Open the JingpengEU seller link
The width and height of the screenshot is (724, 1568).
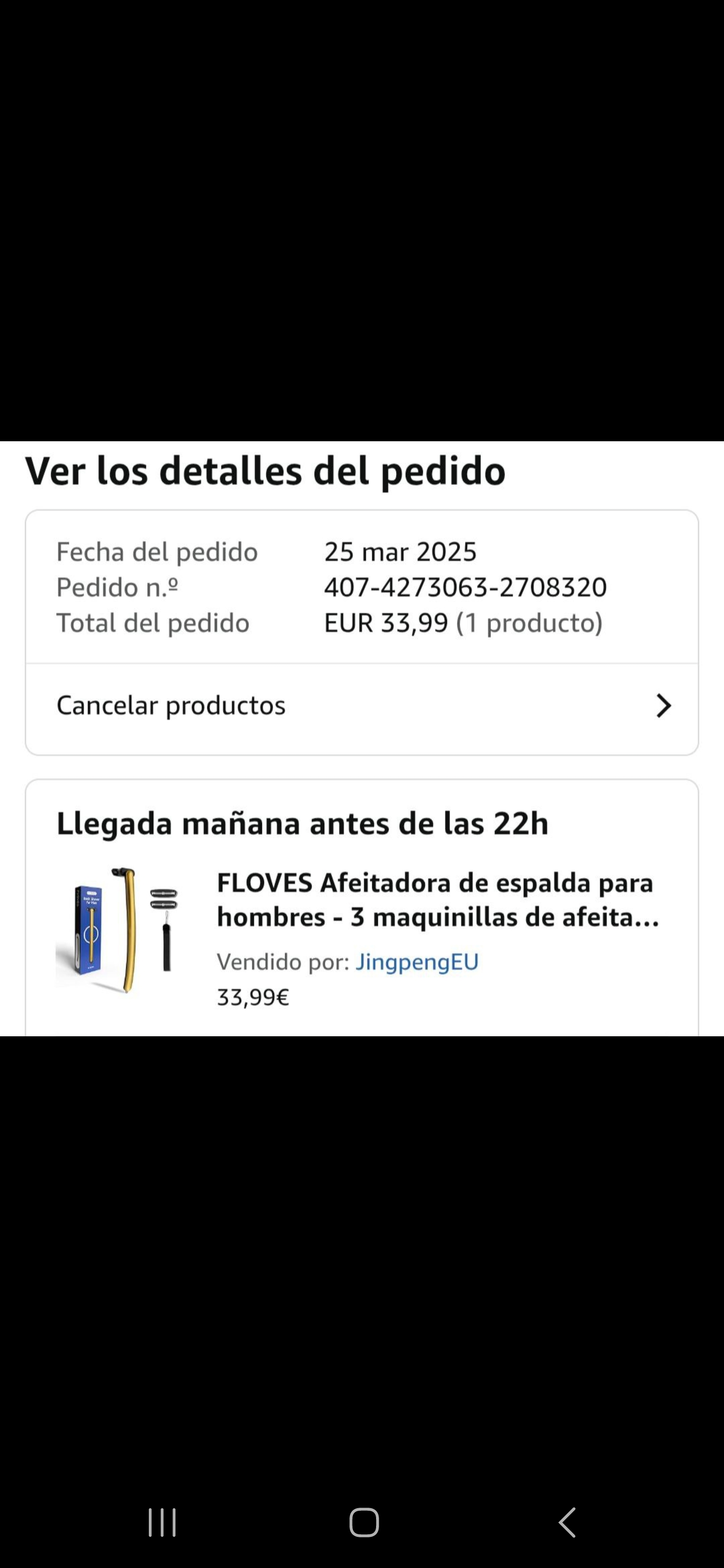pyautogui.click(x=417, y=962)
